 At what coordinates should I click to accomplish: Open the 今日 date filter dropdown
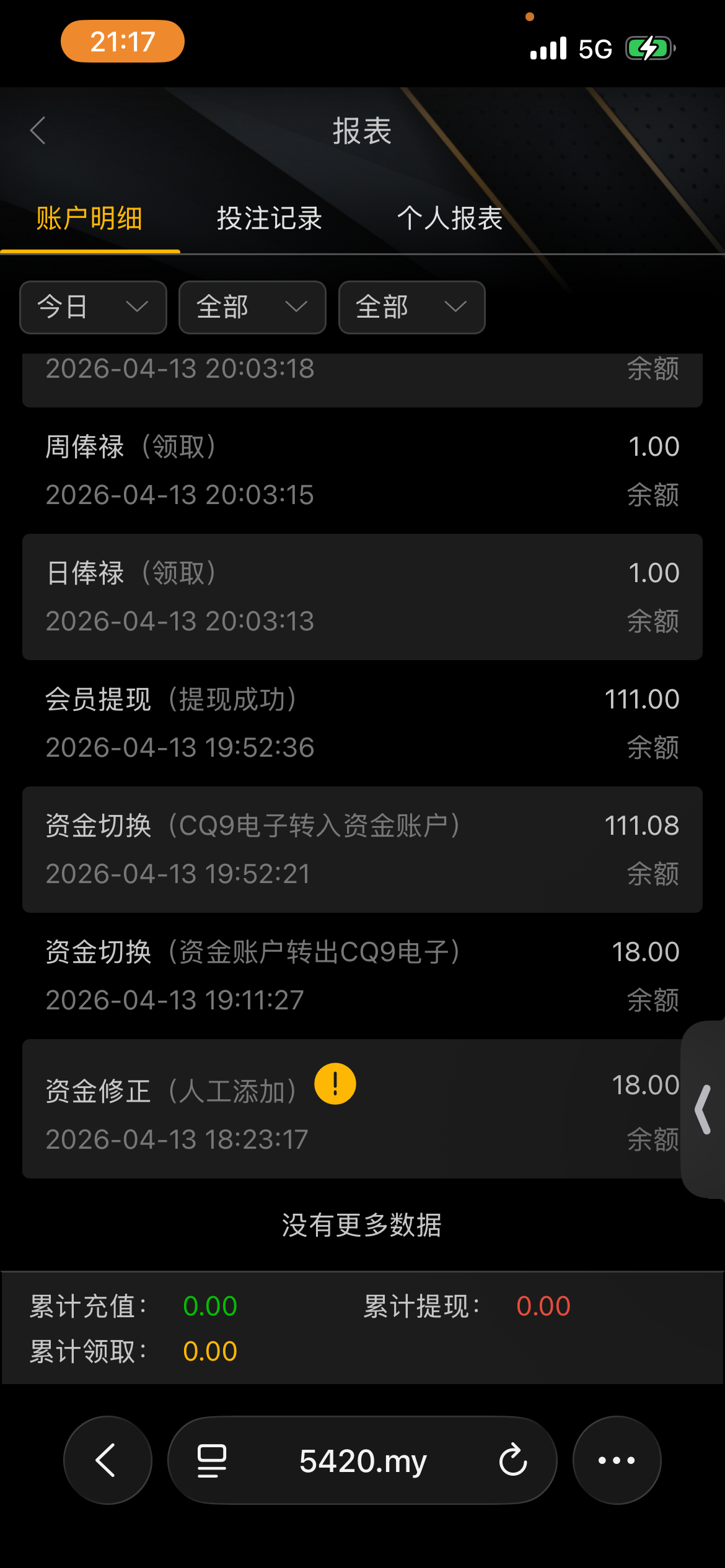[x=93, y=307]
